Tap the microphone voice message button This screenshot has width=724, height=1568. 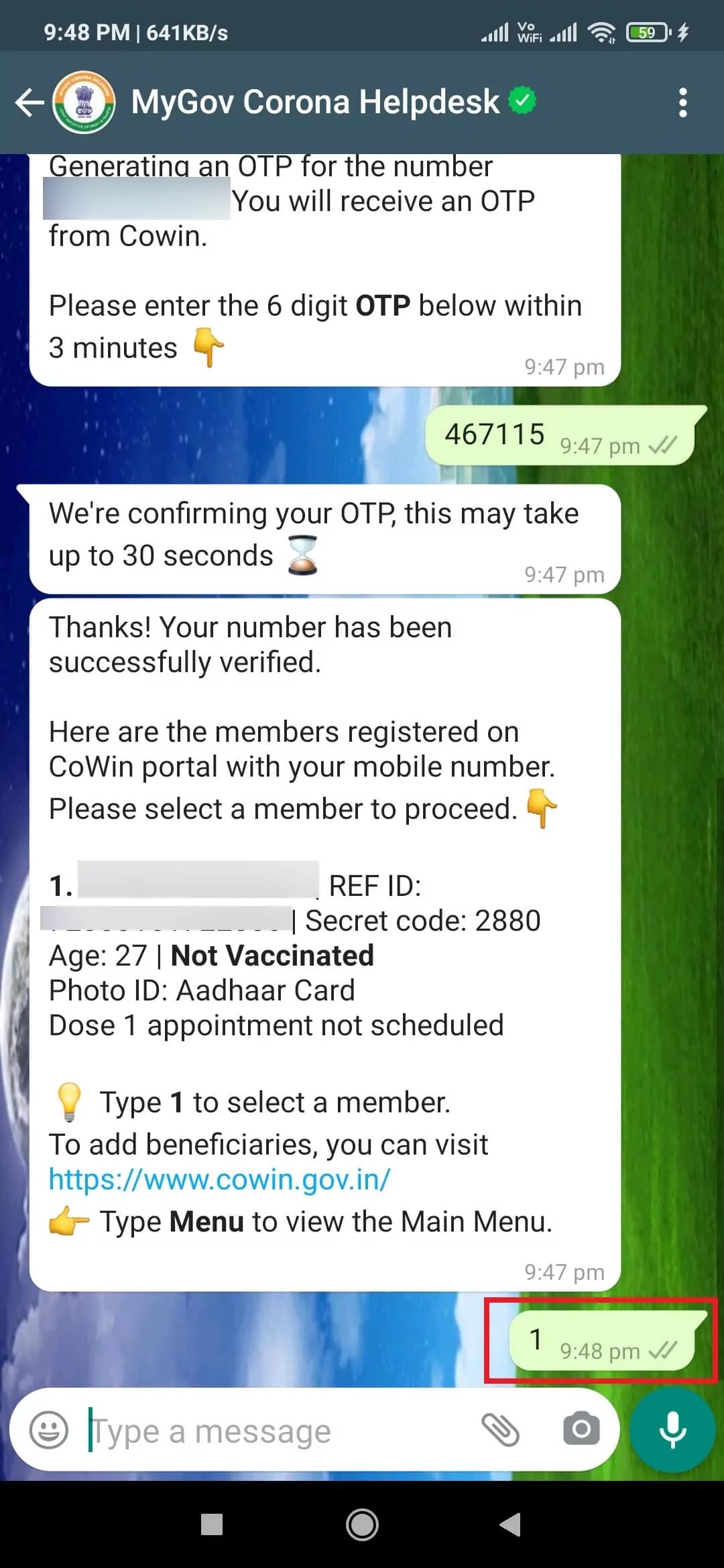pyautogui.click(x=673, y=1430)
